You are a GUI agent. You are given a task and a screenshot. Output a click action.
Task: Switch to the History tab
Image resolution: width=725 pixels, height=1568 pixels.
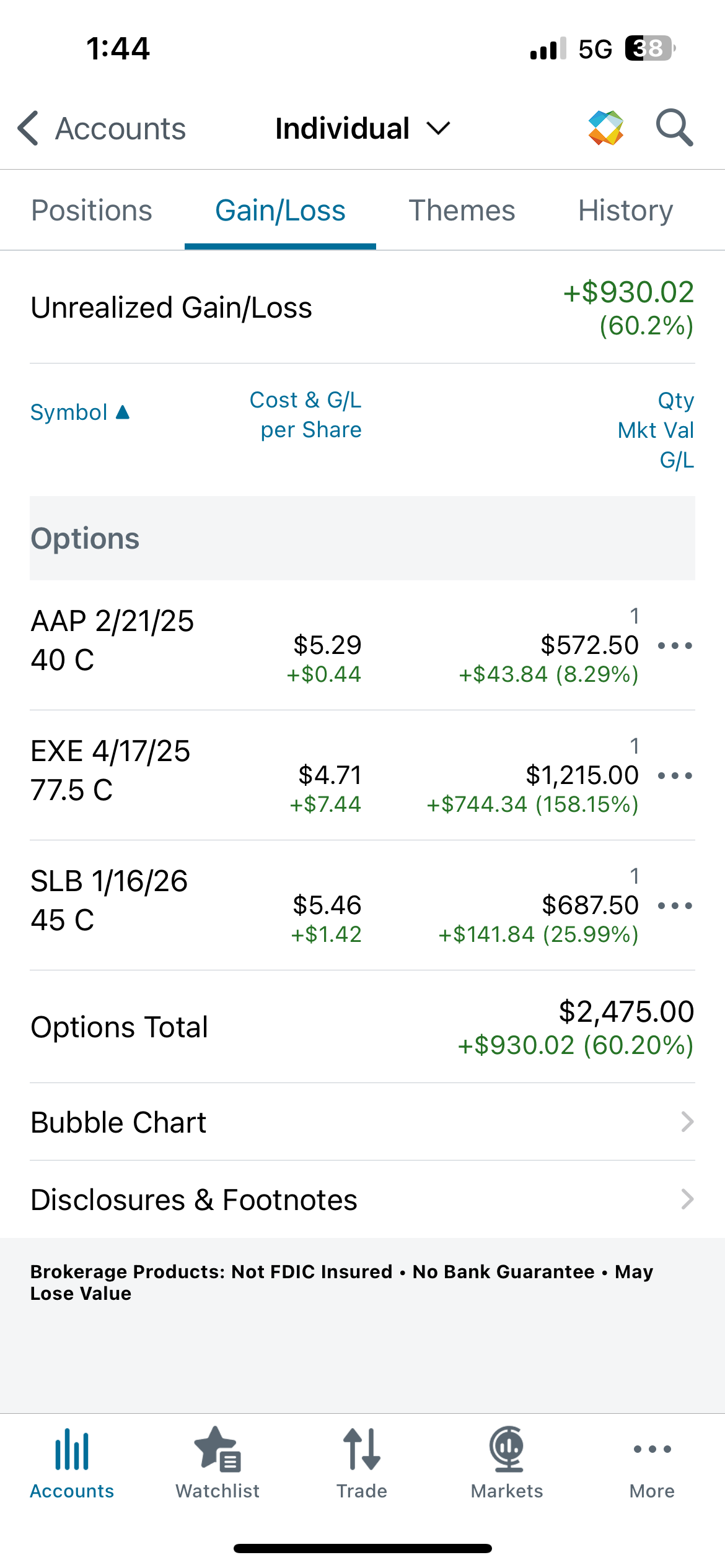point(625,211)
